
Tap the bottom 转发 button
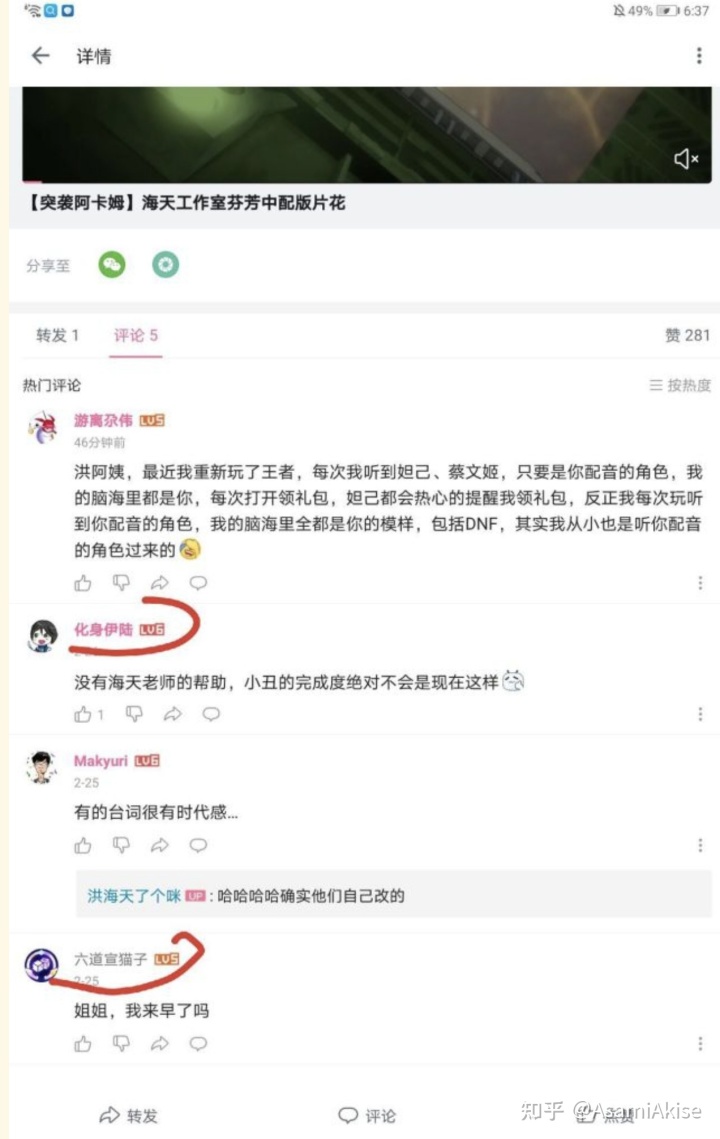[129, 1115]
